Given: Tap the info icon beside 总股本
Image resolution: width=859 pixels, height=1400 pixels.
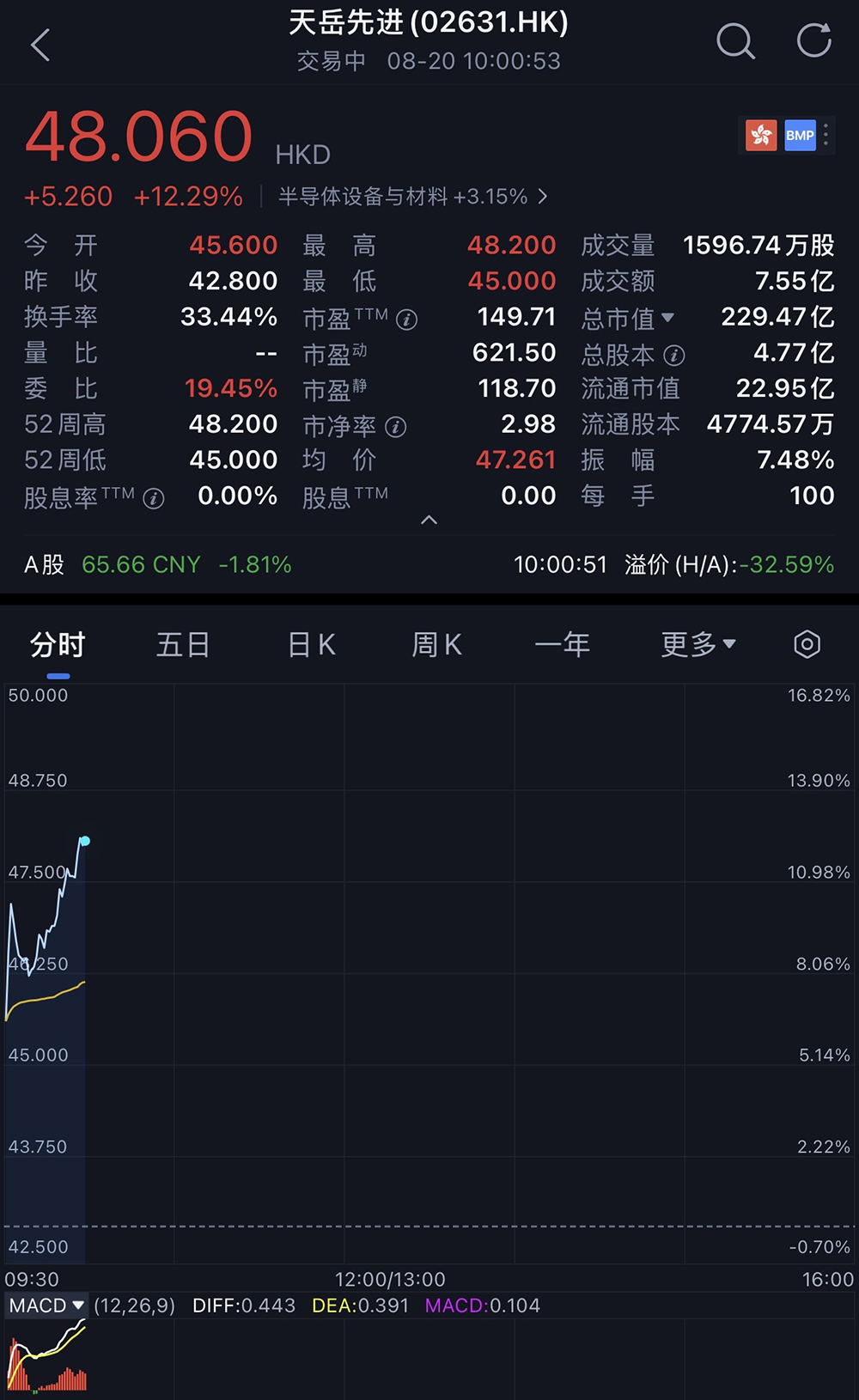Looking at the screenshot, I should click(x=675, y=355).
